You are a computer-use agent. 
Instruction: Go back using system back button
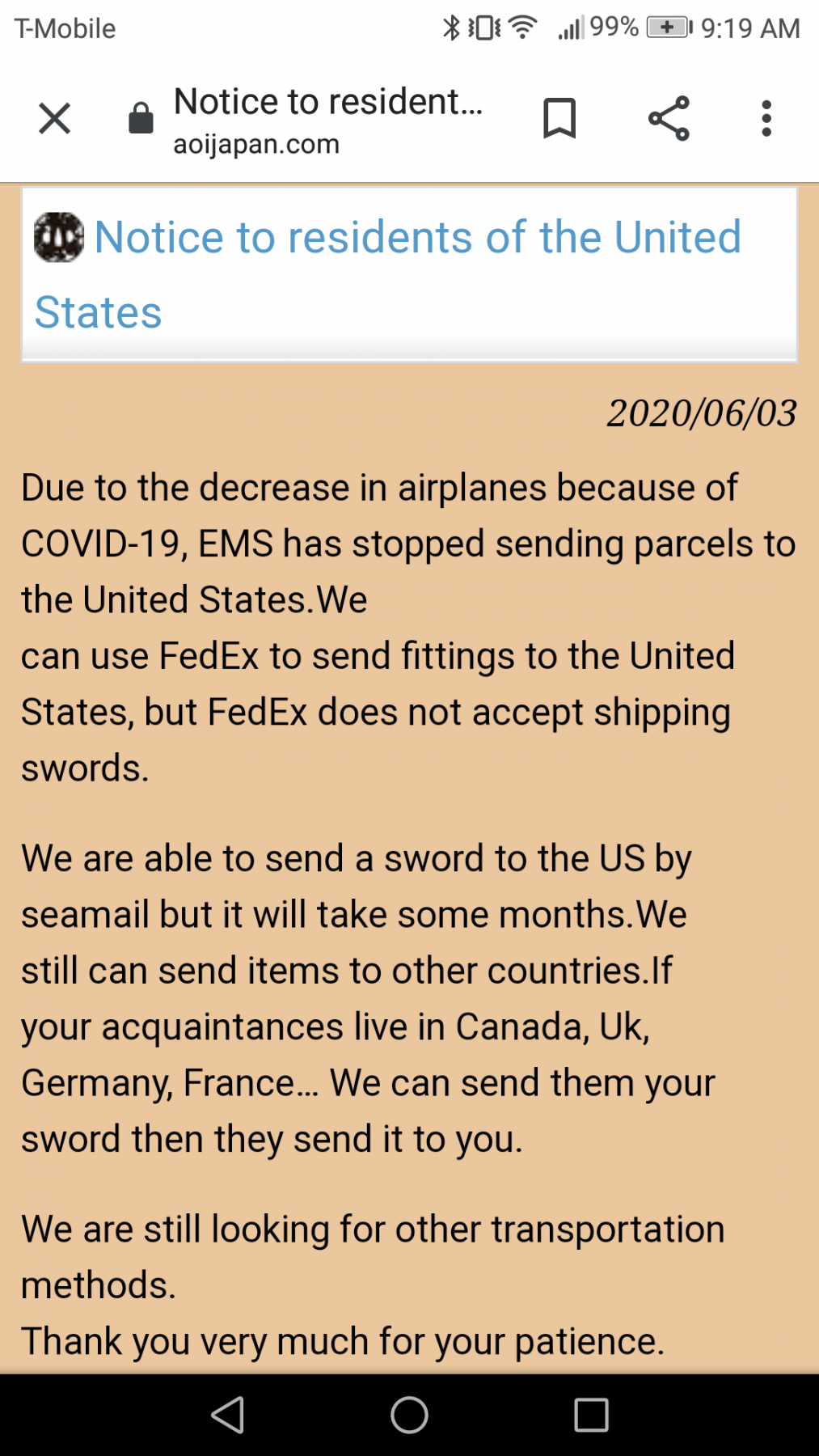(x=227, y=1415)
